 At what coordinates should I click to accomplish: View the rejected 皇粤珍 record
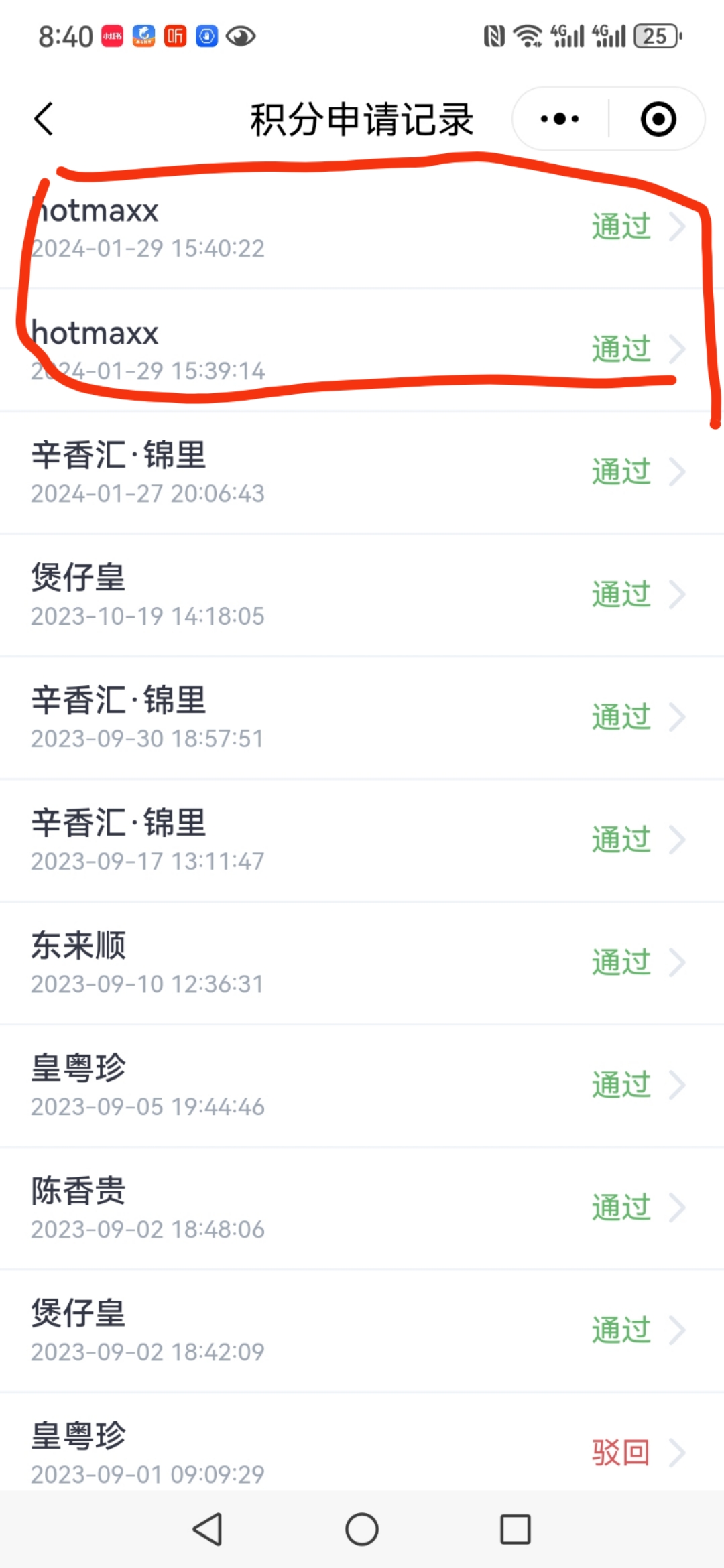point(362,1447)
